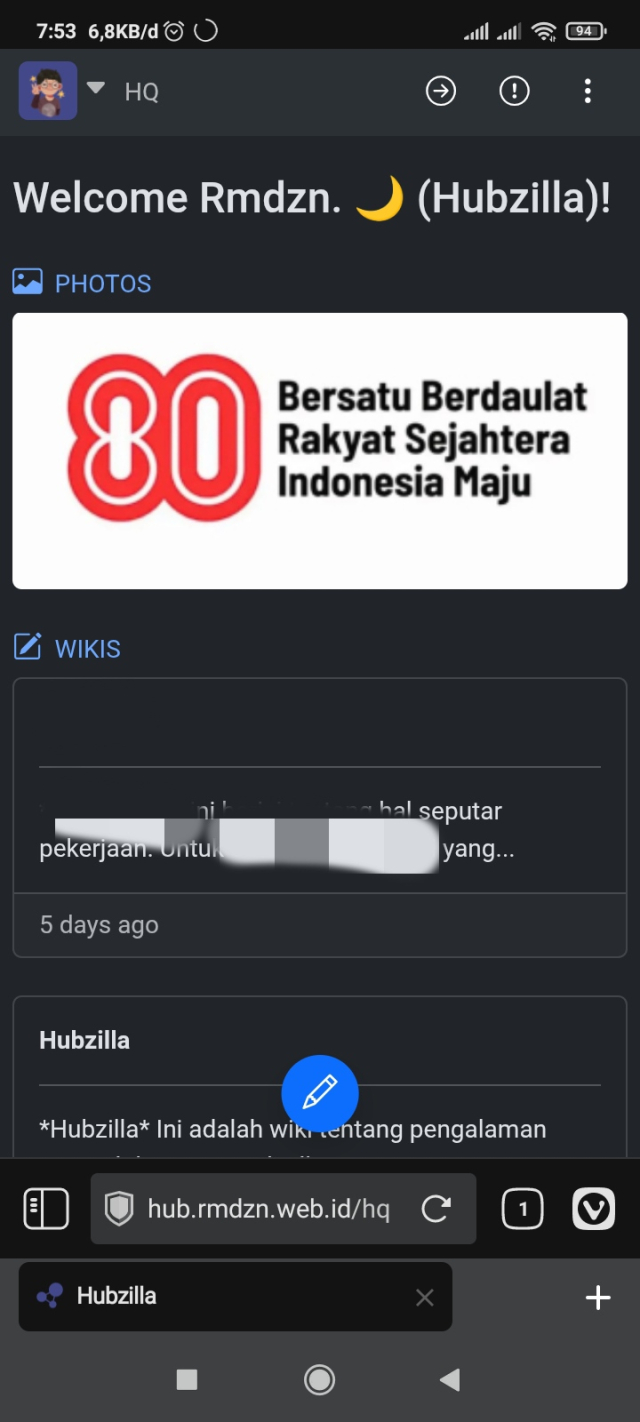
Task: Open the profile avatar menu
Action: [48, 91]
